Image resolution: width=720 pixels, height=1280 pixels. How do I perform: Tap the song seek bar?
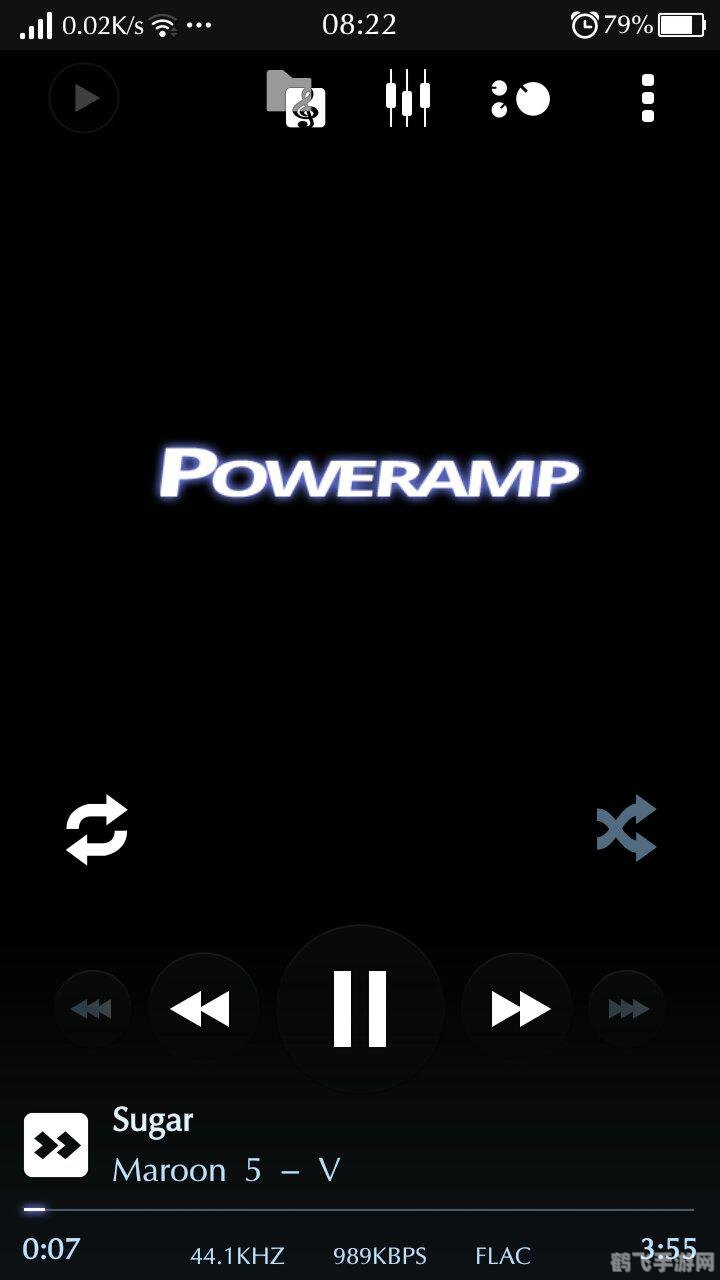coord(360,1210)
